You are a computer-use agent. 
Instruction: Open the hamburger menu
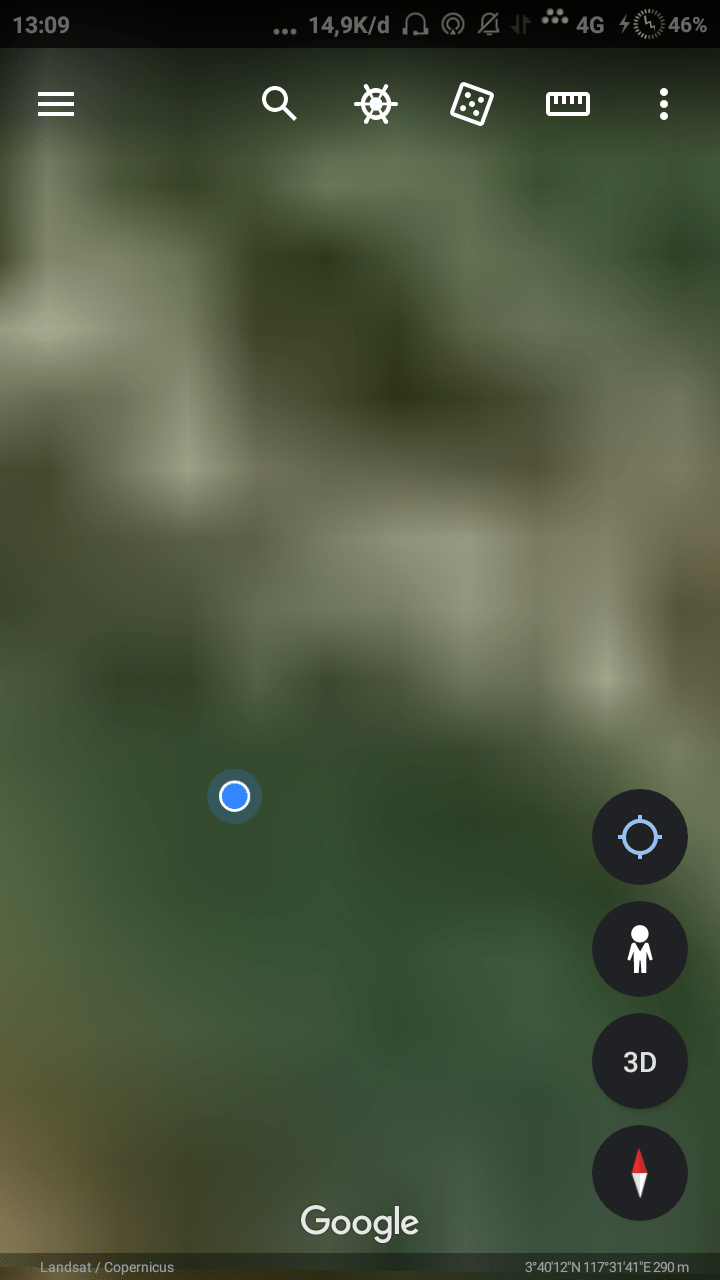56,104
